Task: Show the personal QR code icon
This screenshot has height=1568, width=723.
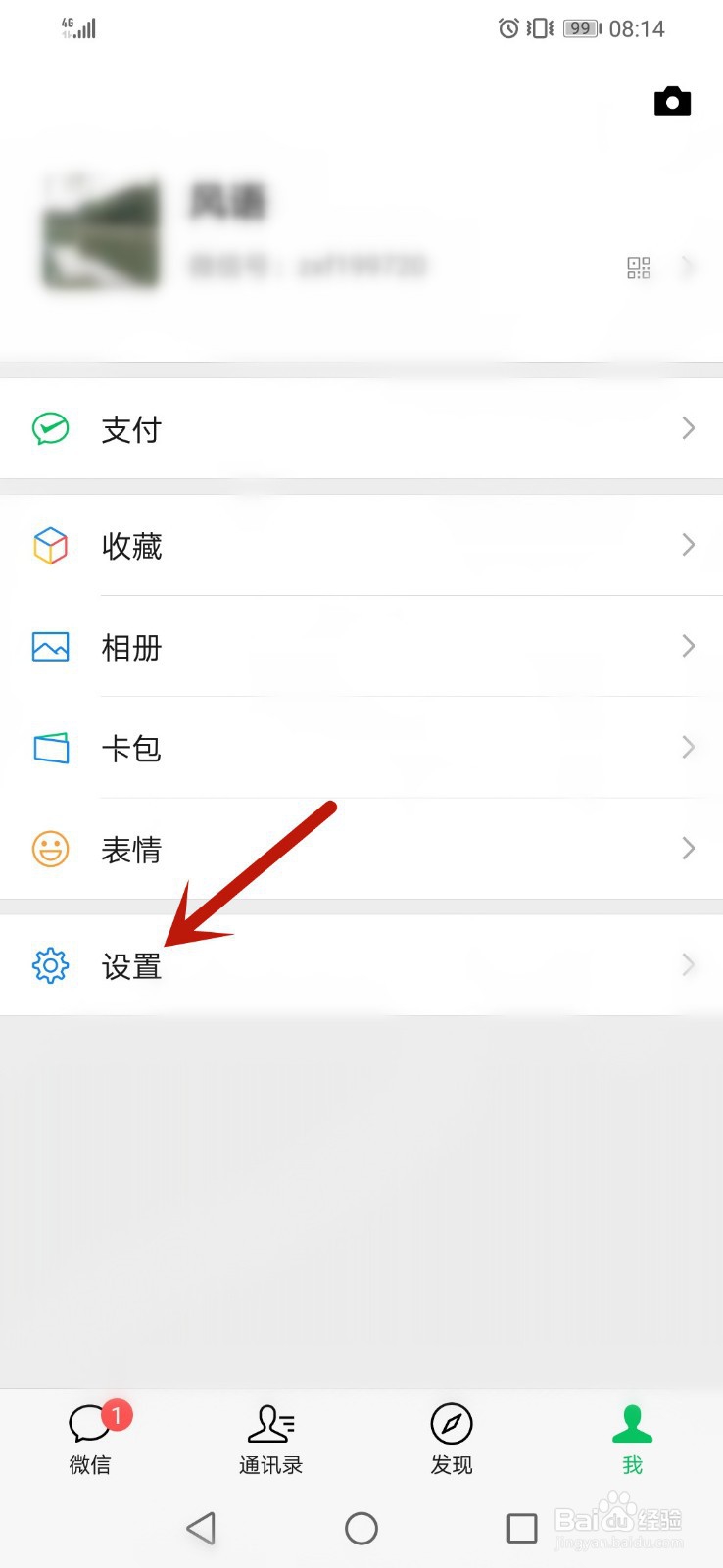Action: point(639,268)
